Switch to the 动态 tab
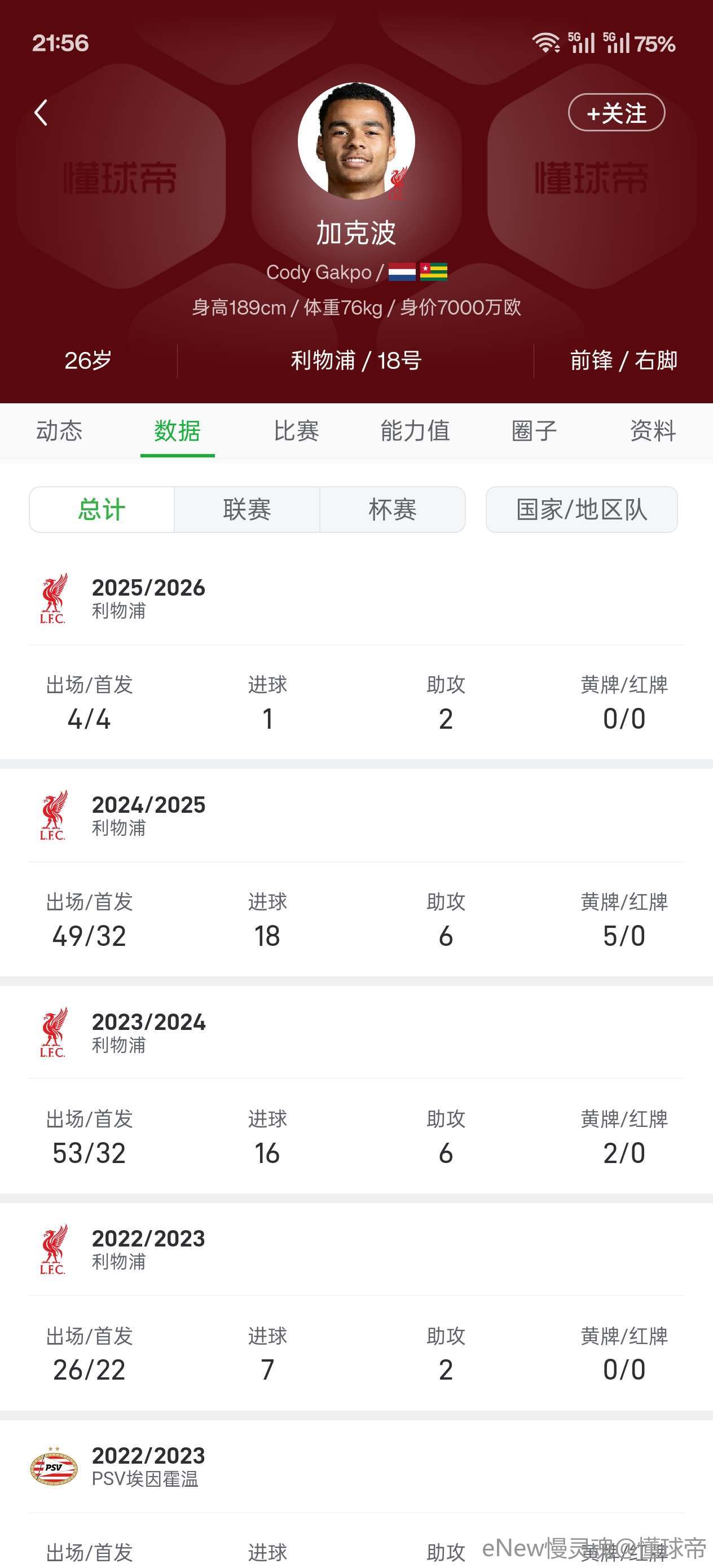The width and height of the screenshot is (713, 1568). click(x=59, y=431)
